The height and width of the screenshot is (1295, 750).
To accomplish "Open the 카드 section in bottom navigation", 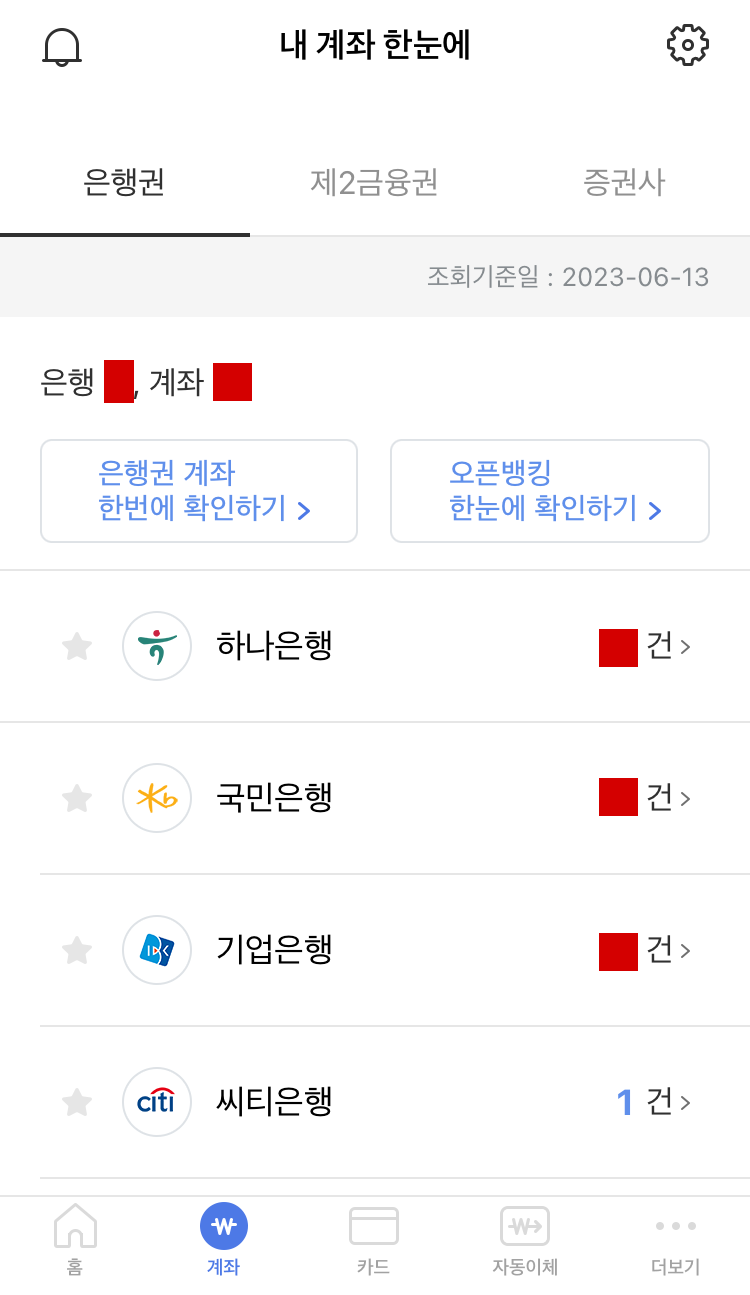I will coord(374,1240).
